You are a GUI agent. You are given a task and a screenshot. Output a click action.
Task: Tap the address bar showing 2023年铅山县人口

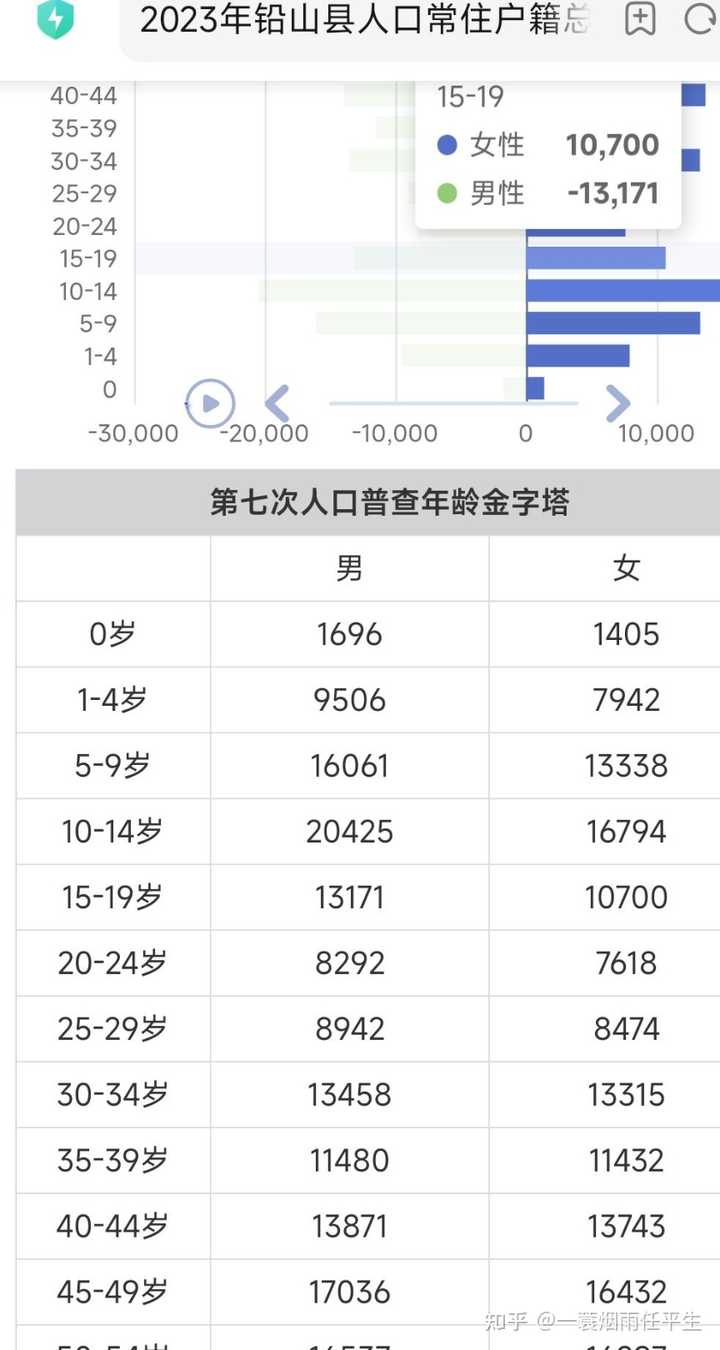pyautogui.click(x=365, y=20)
